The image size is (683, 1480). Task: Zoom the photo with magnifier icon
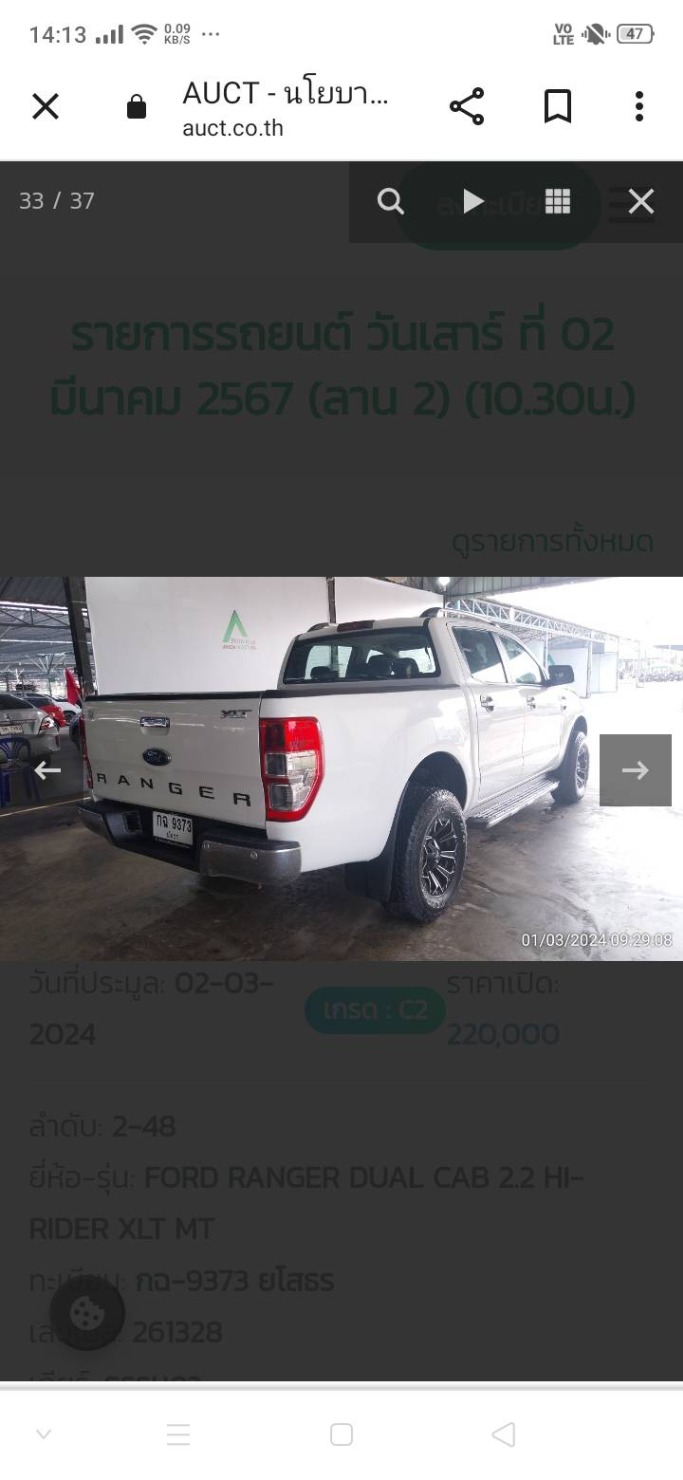coord(390,202)
